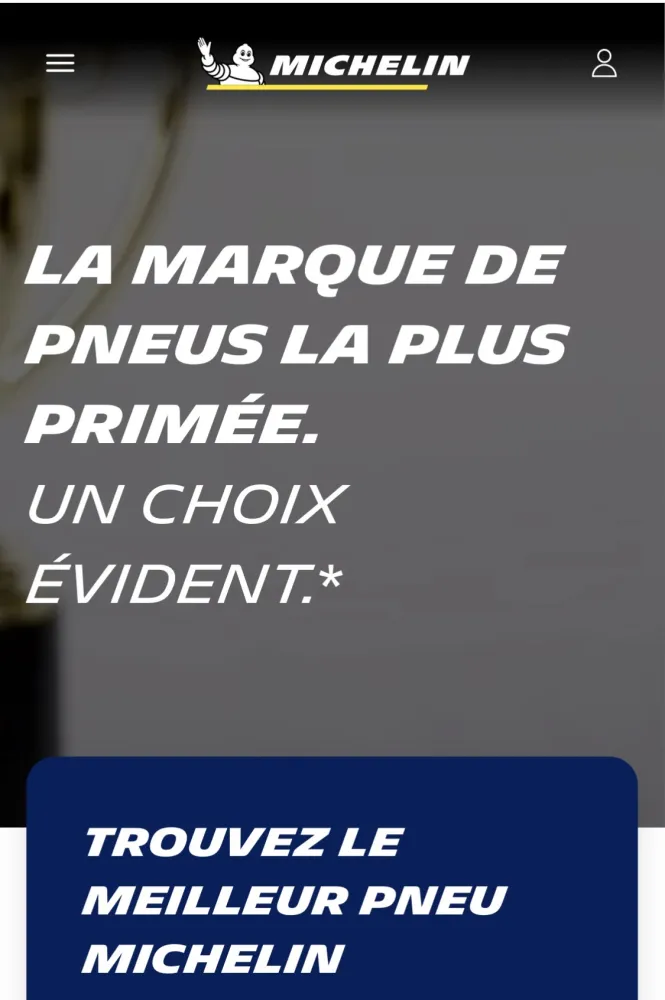The width and height of the screenshot is (665, 1000).
Task: Open the user account profile icon
Action: coord(604,63)
